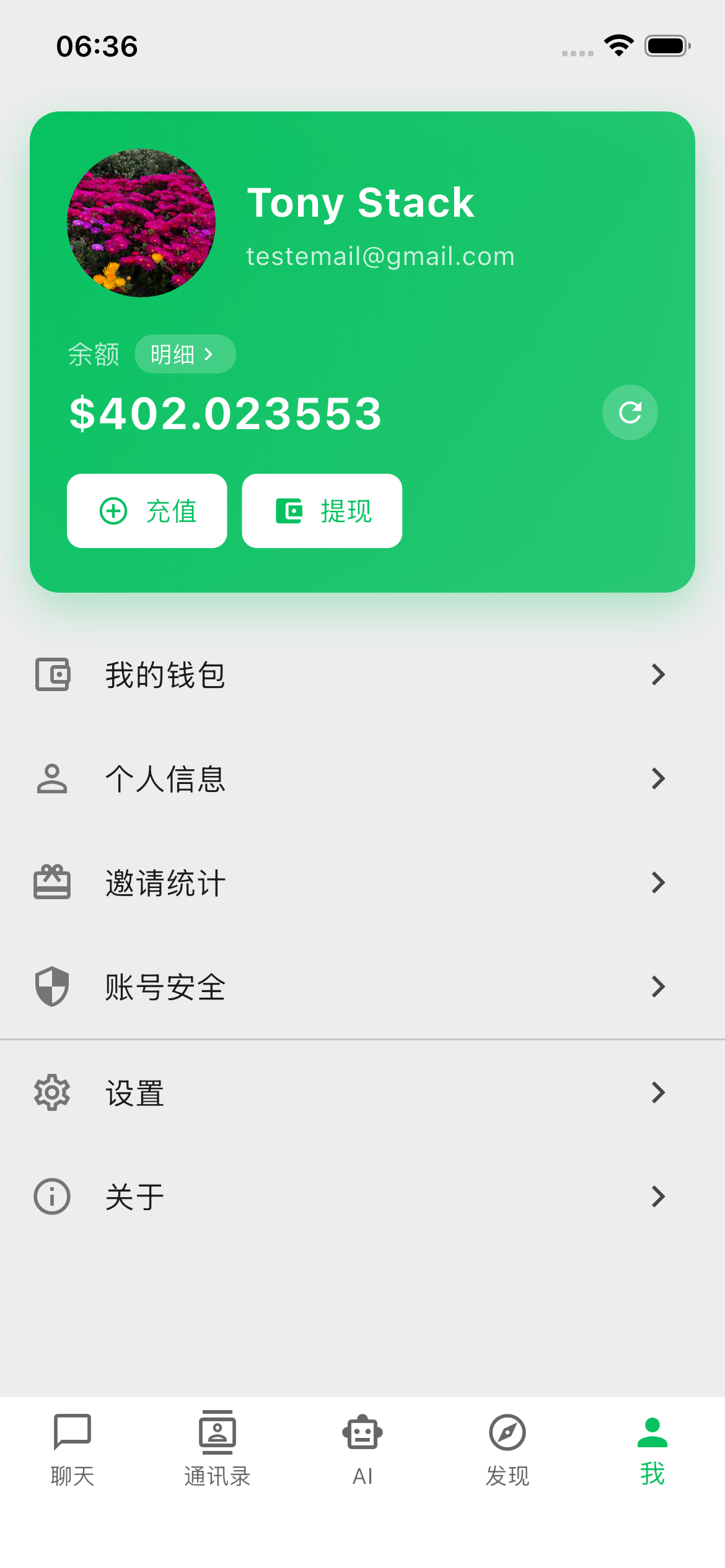View 邀请统计 invitation stats
The width and height of the screenshot is (725, 1568).
click(362, 882)
